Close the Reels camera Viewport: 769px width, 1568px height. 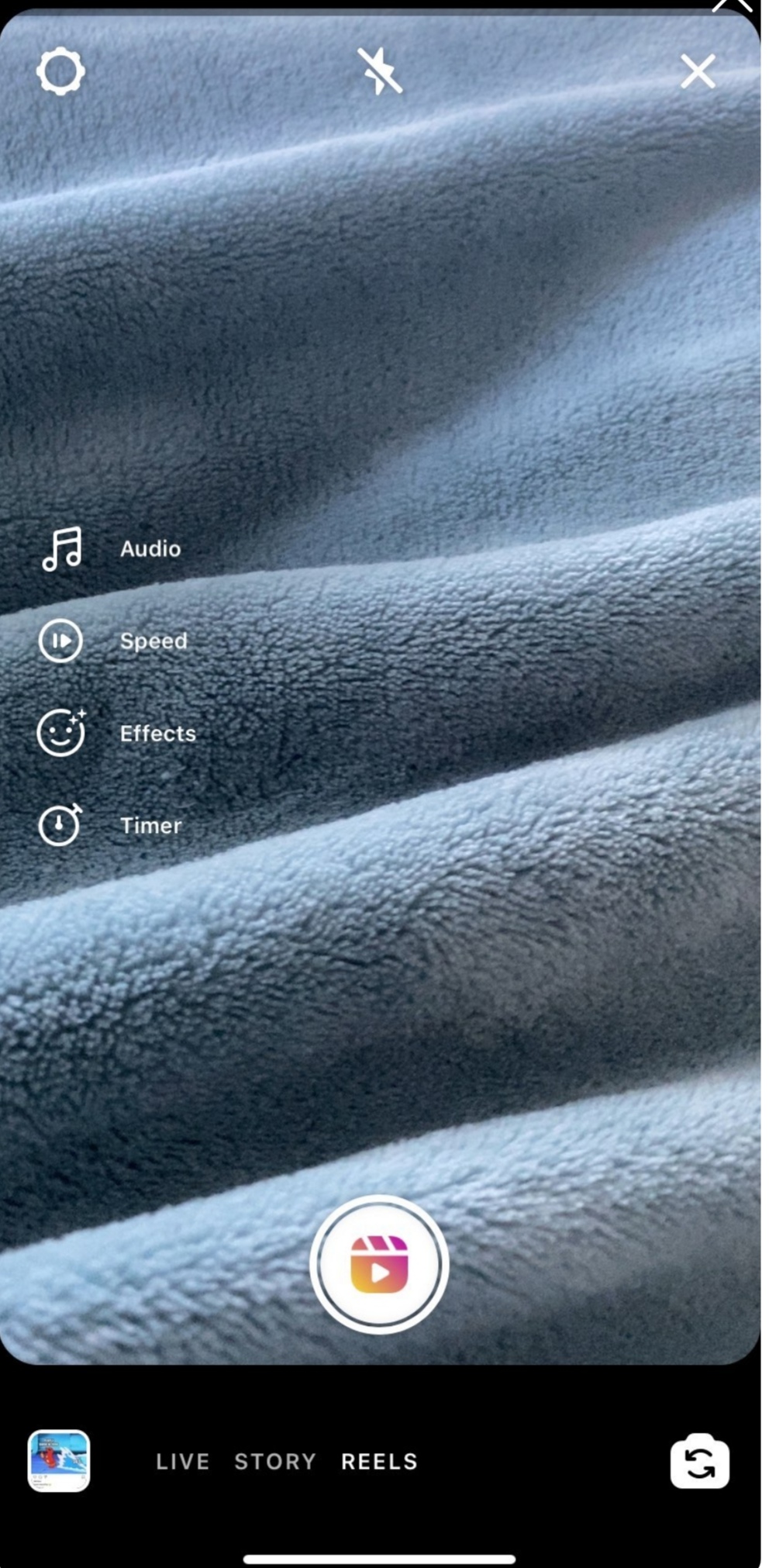click(x=698, y=72)
